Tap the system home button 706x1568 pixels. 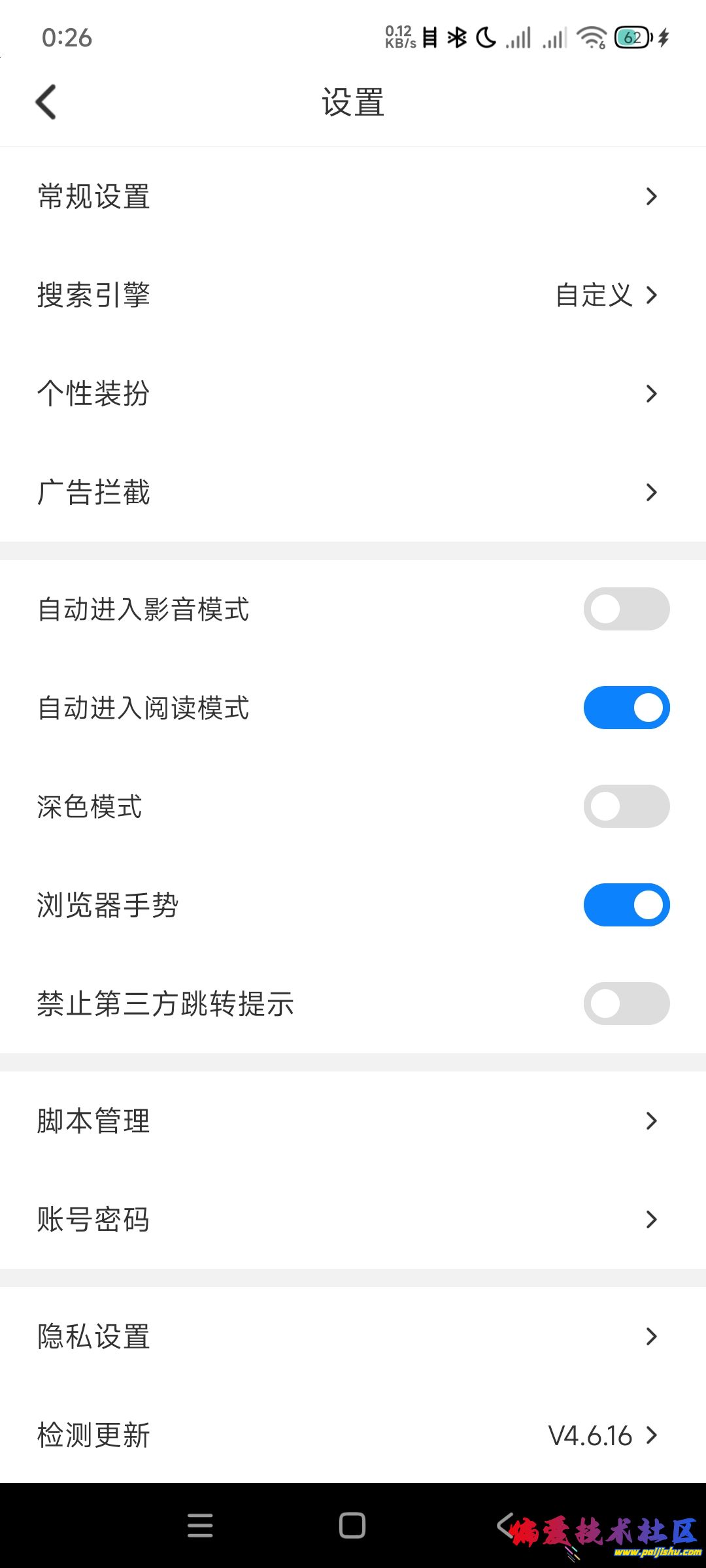pyautogui.click(x=352, y=1526)
